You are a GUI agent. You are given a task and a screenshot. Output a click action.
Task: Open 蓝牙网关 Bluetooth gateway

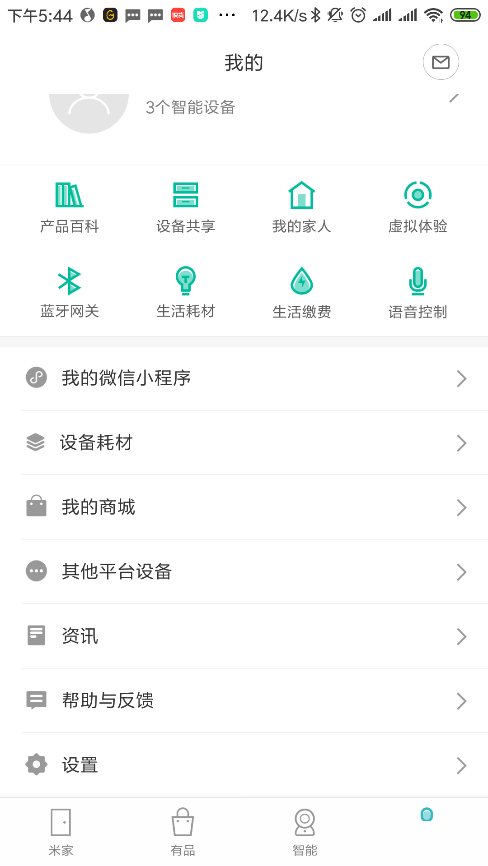(x=70, y=293)
